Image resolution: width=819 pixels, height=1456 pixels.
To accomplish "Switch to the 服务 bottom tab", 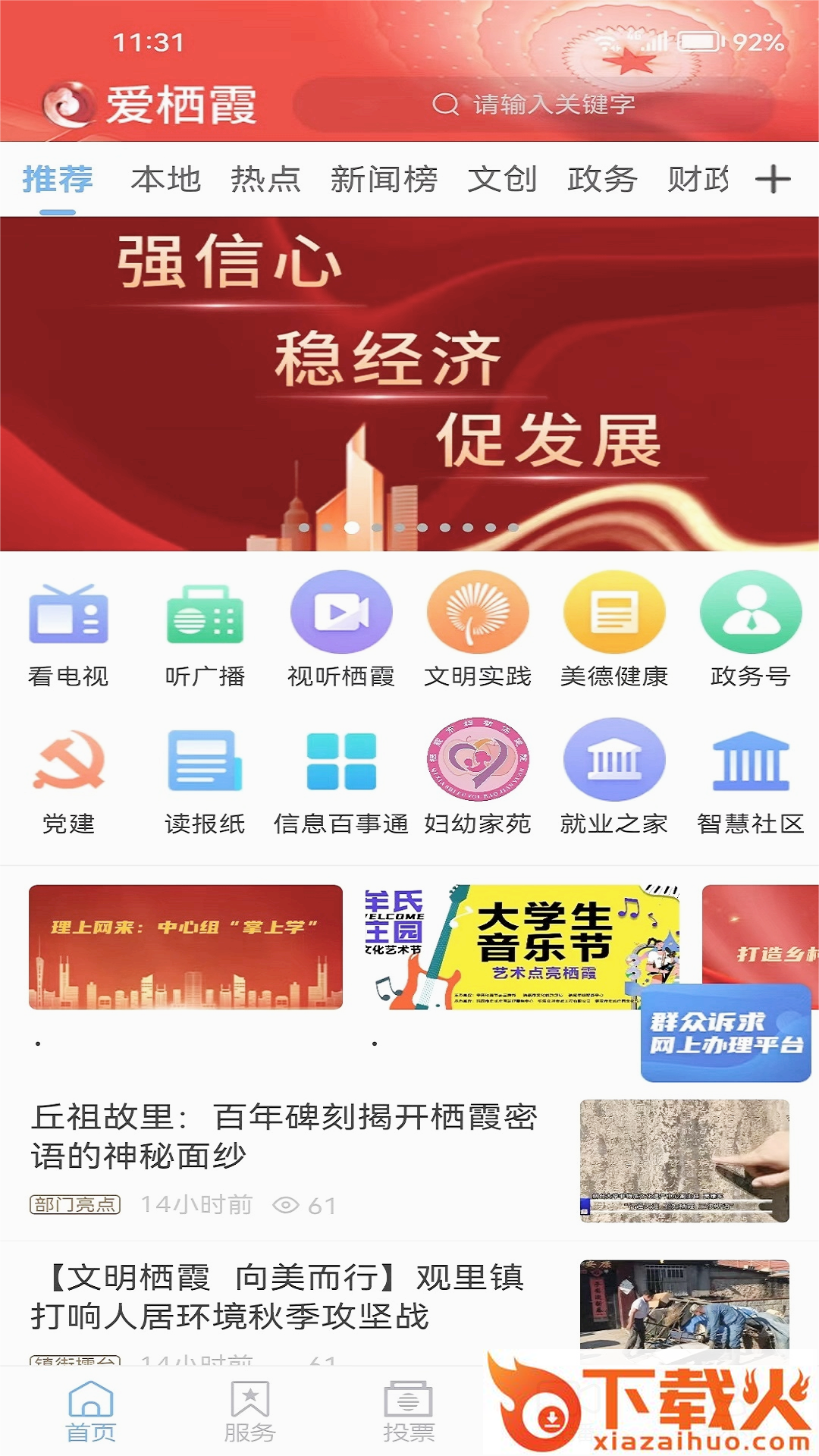I will click(x=249, y=1412).
